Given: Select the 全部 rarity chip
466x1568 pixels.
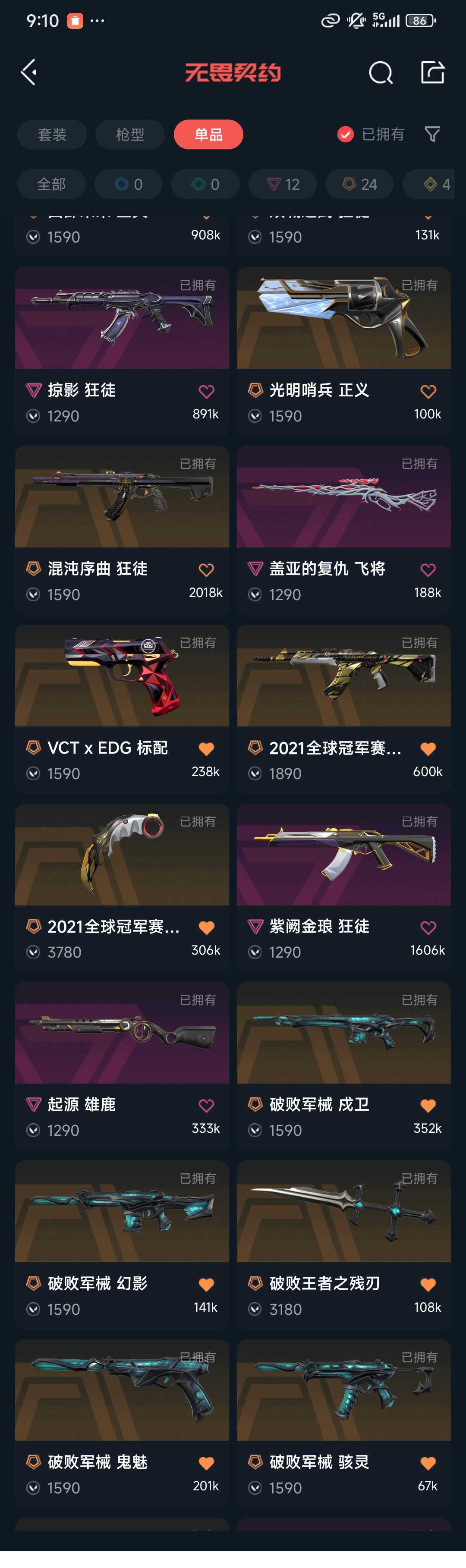Looking at the screenshot, I should pos(51,185).
